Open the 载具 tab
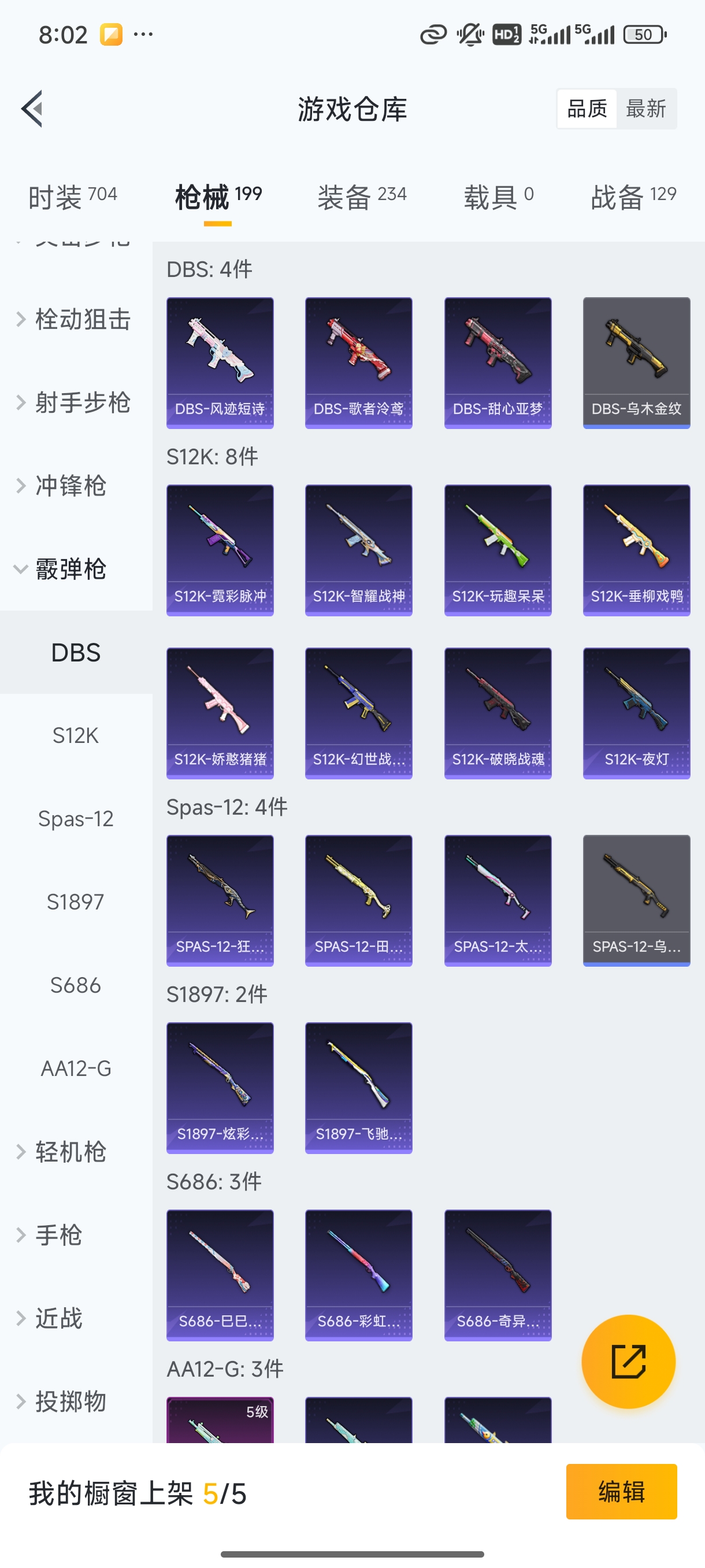The height and width of the screenshot is (1568, 705). 498,197
